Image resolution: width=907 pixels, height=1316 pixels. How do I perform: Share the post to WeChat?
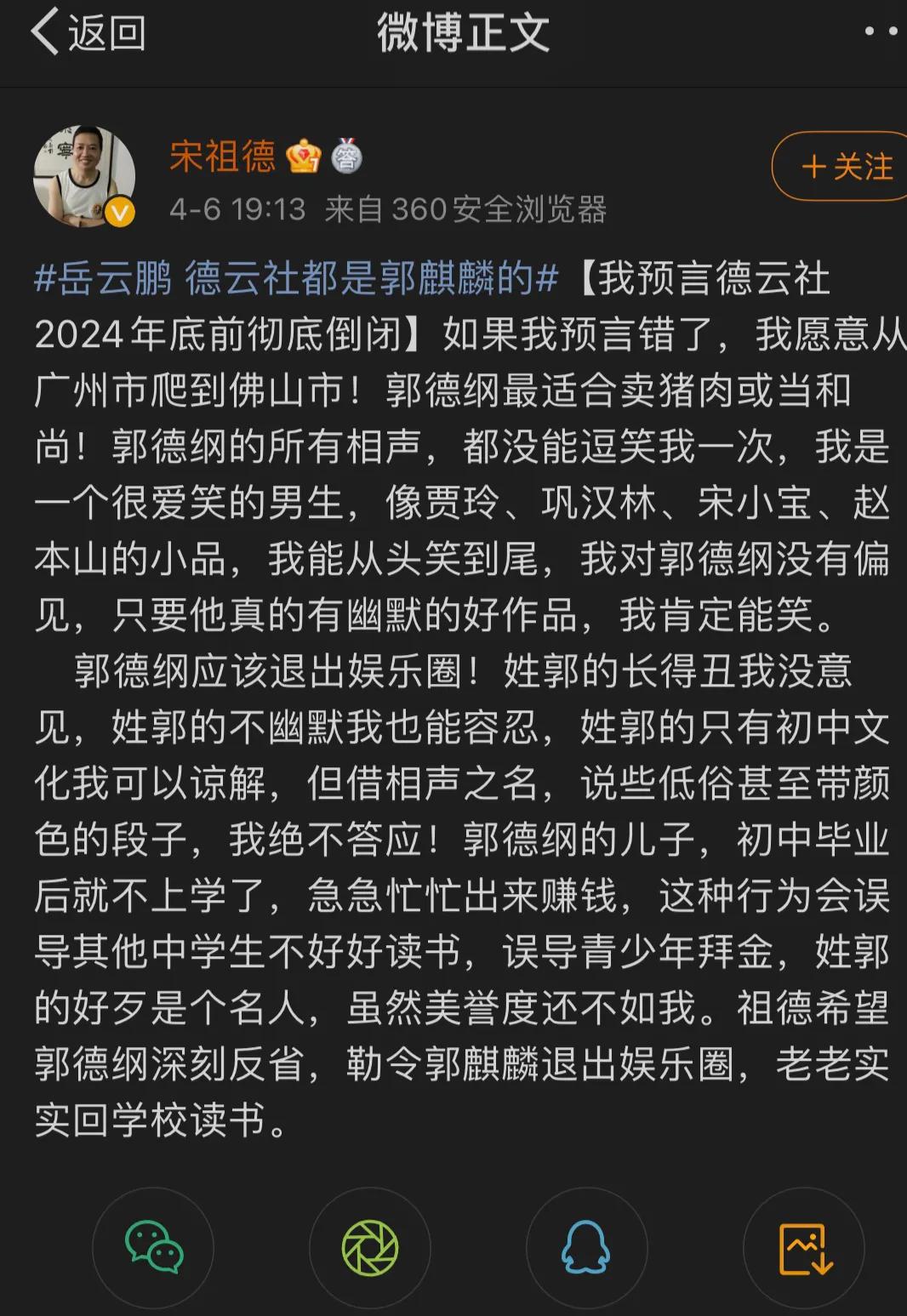(x=154, y=1248)
